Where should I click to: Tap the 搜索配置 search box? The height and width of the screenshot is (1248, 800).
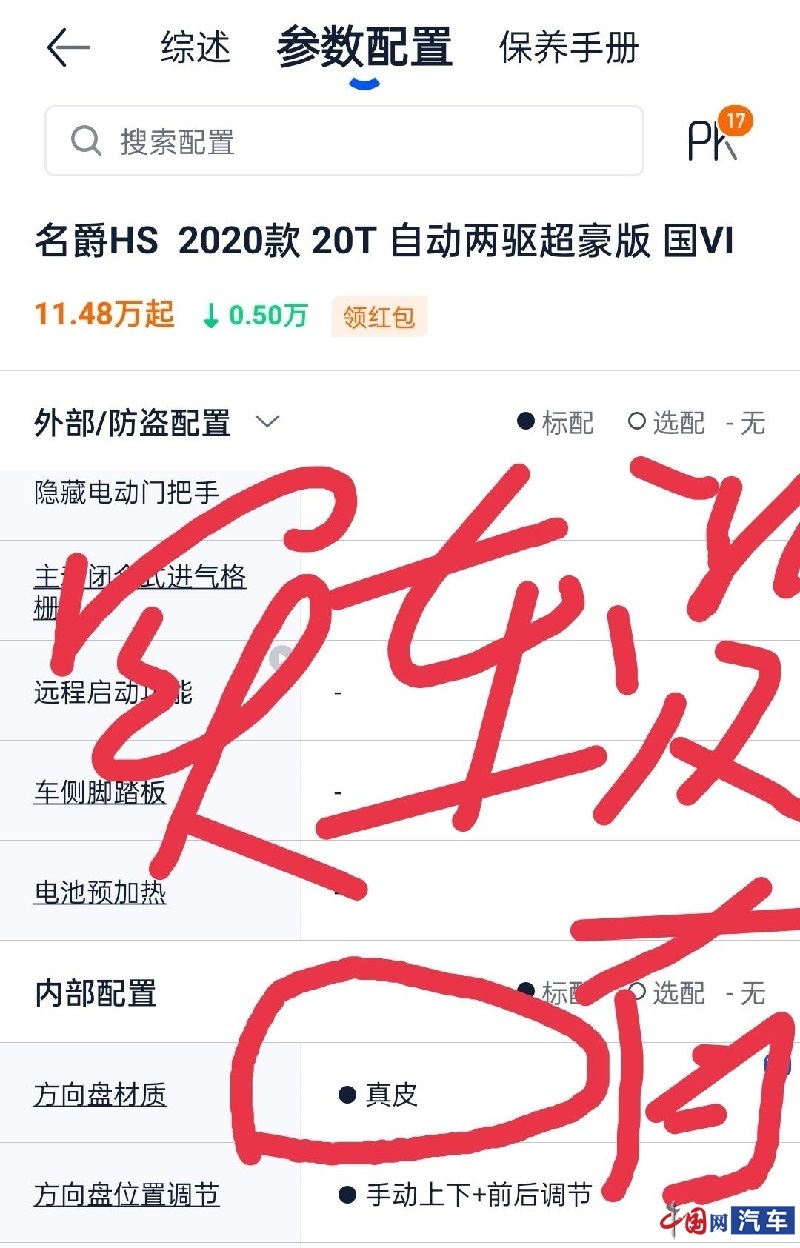pyautogui.click(x=343, y=141)
